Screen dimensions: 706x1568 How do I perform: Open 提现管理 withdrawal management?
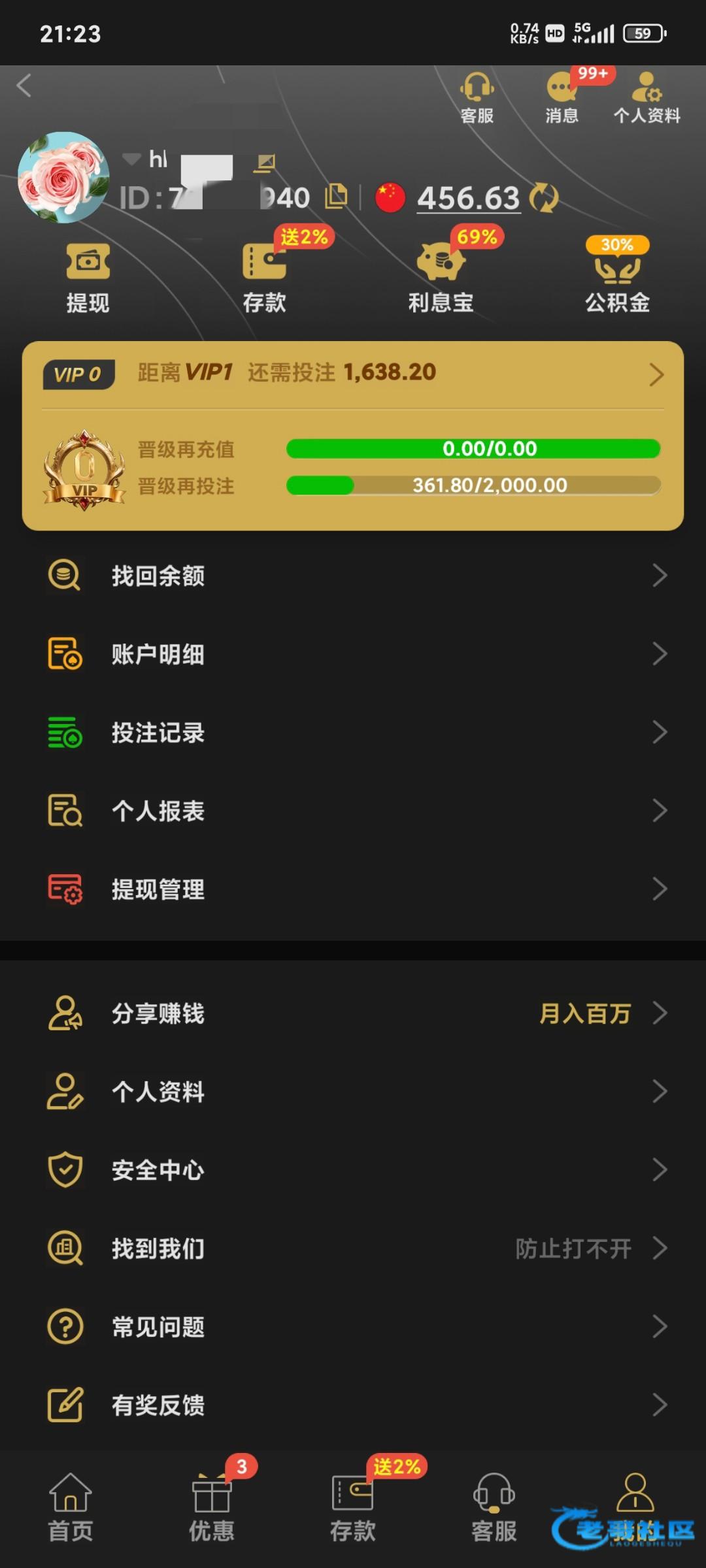click(x=353, y=889)
